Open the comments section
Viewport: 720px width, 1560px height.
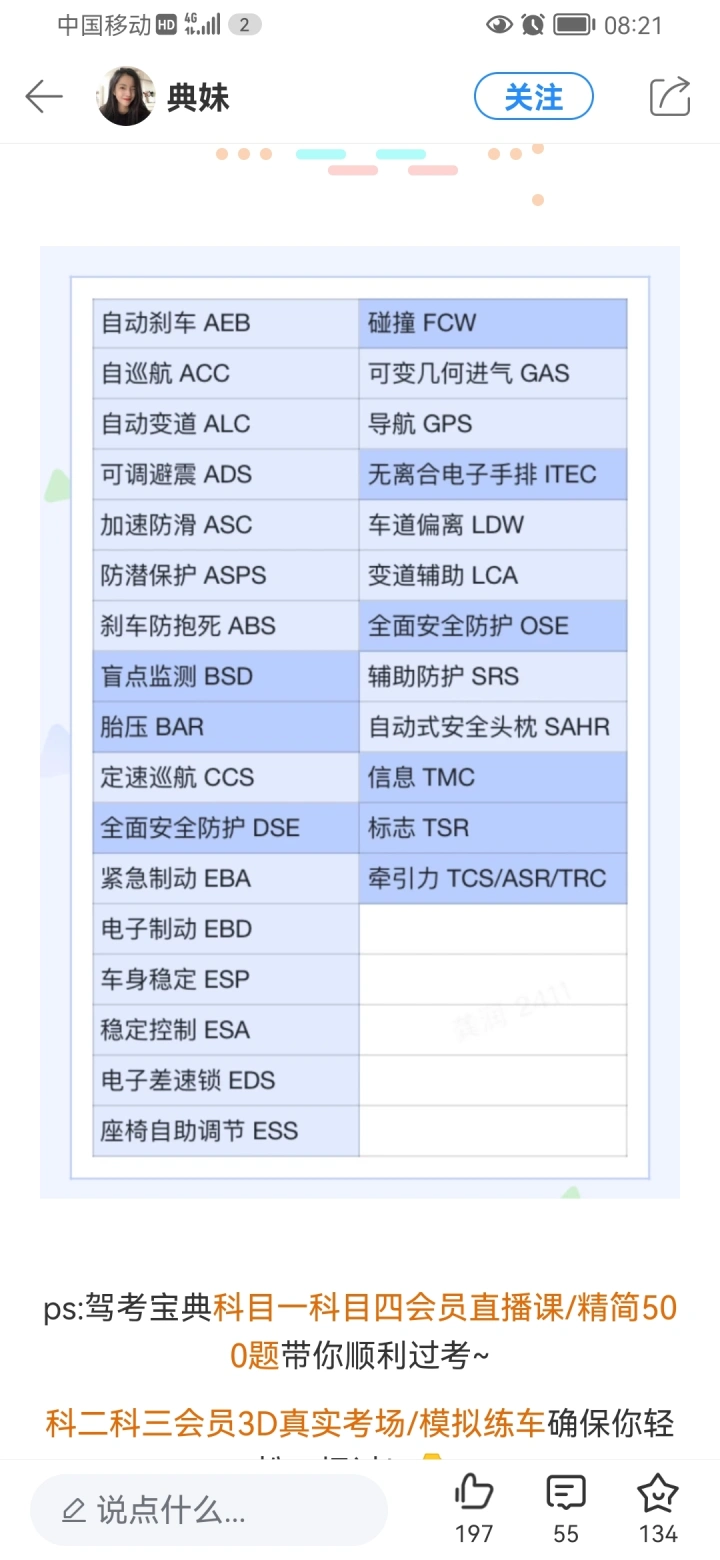[x=566, y=1508]
